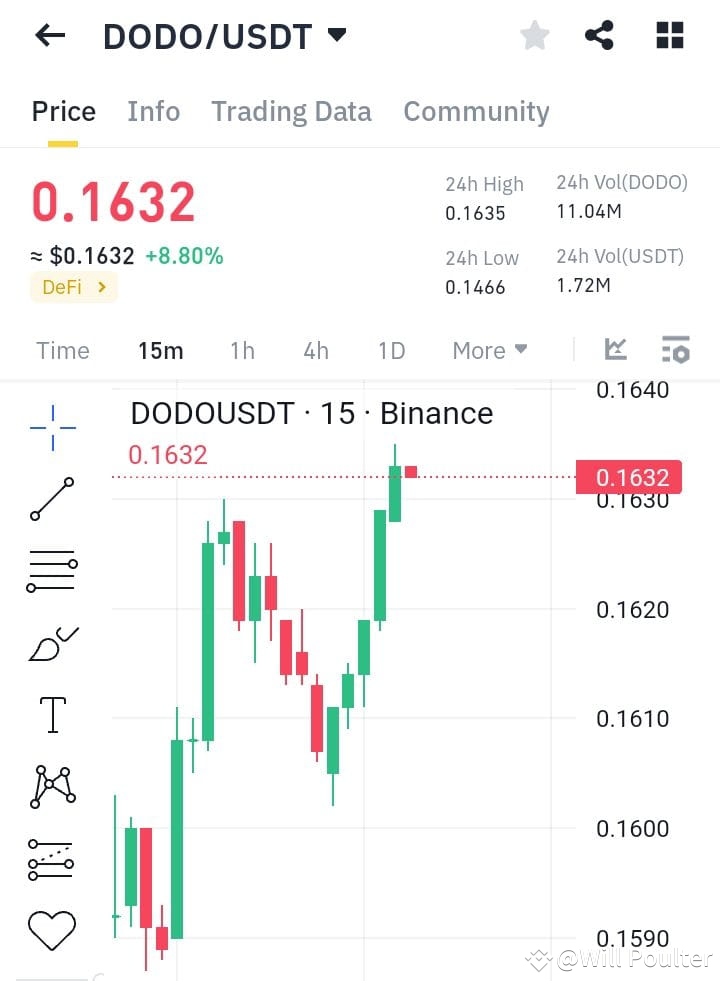Switch to the Trading Data tab
Viewport: 720px width, 981px height.
pyautogui.click(x=291, y=111)
